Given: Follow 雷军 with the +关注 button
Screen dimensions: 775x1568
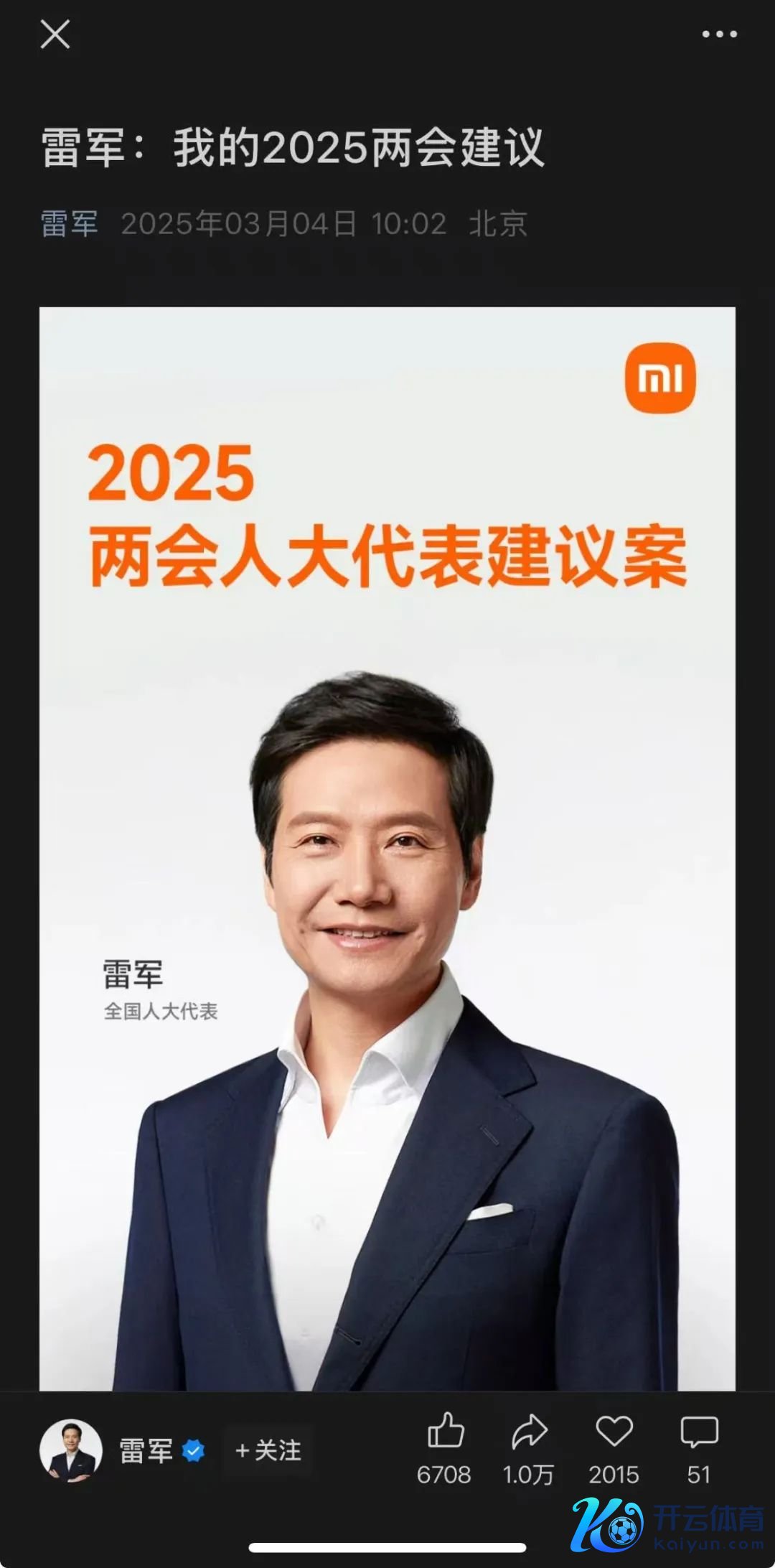Looking at the screenshot, I should (x=268, y=1451).
